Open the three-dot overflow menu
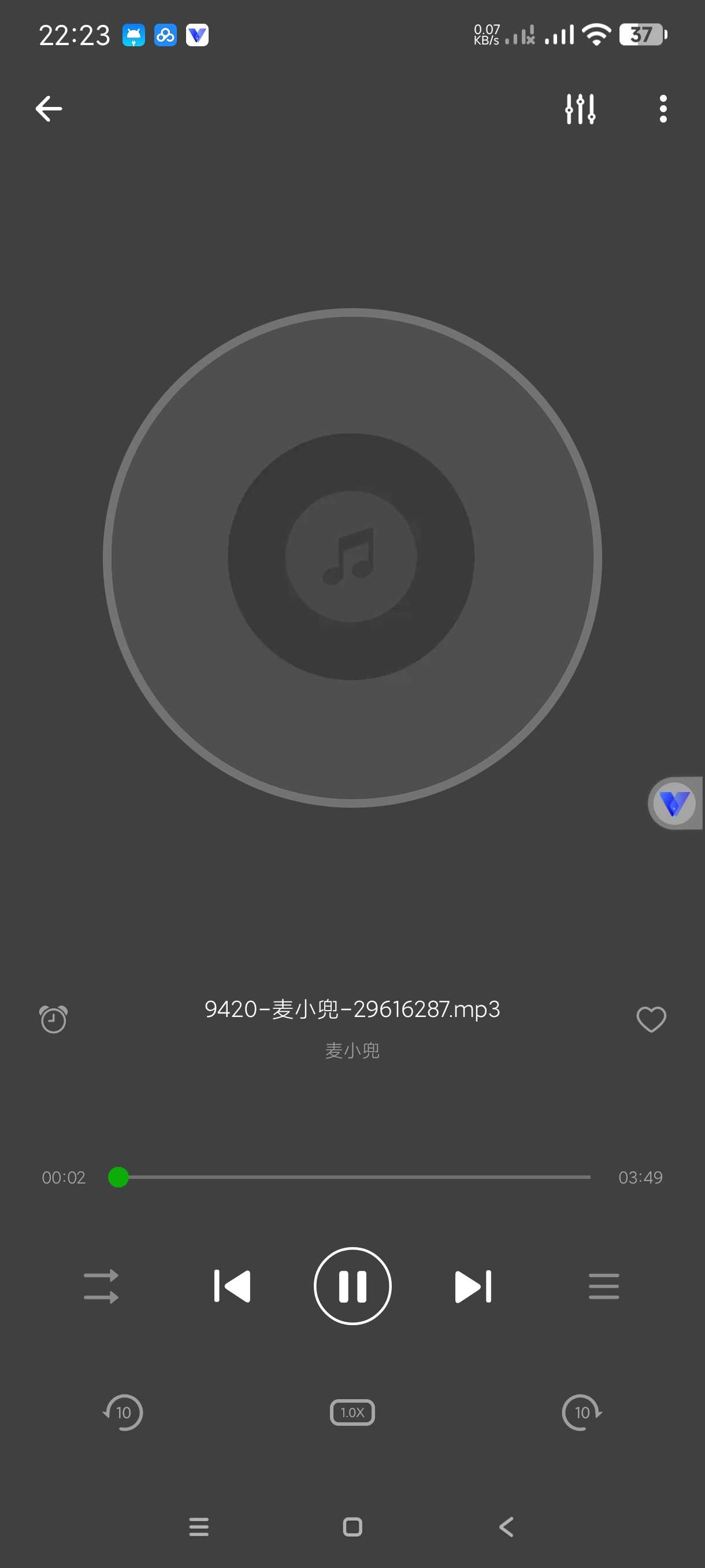 pos(662,109)
